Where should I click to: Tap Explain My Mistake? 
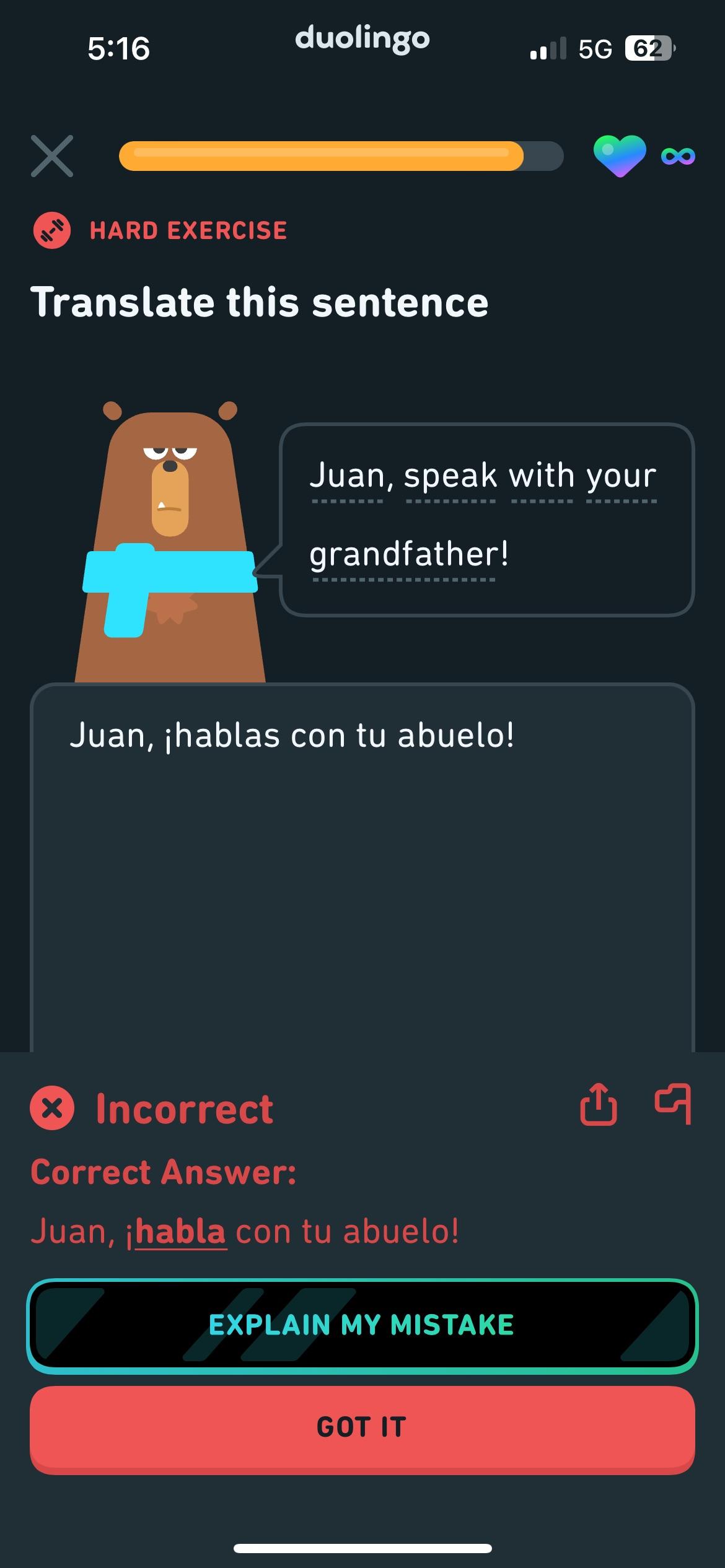[362, 1325]
